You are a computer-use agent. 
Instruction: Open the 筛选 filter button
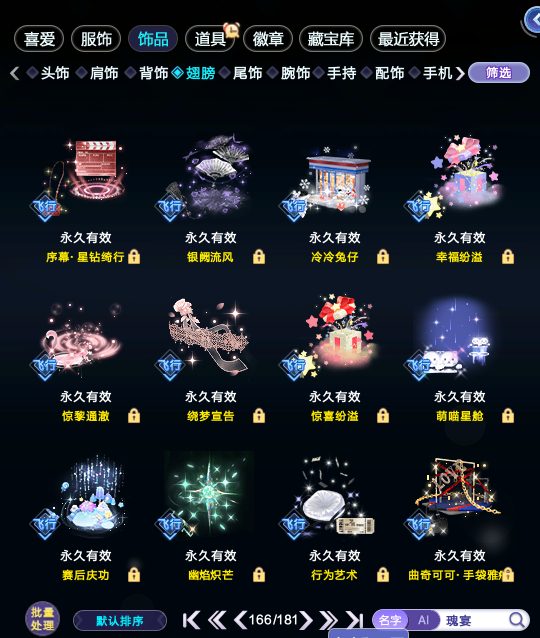point(499,73)
